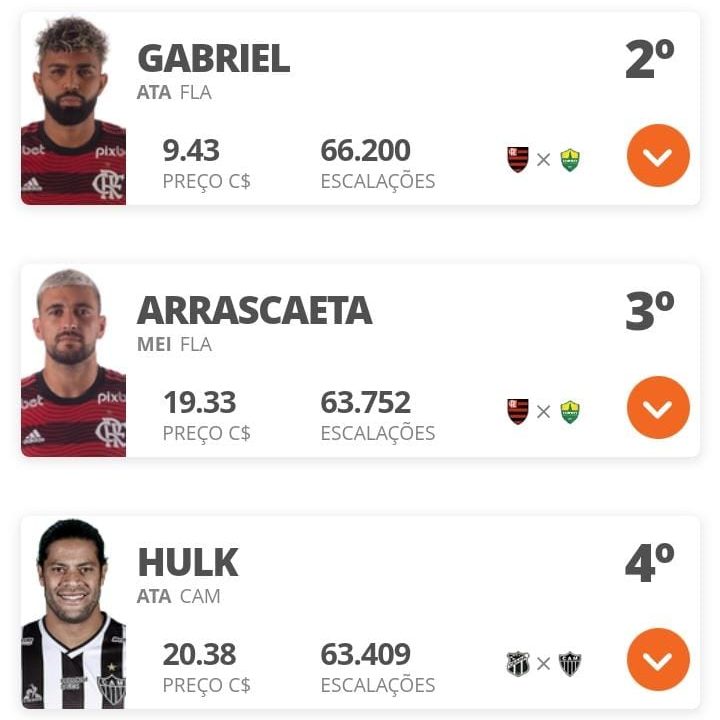
Task: Expand Hulk's card details
Action: 658,660
